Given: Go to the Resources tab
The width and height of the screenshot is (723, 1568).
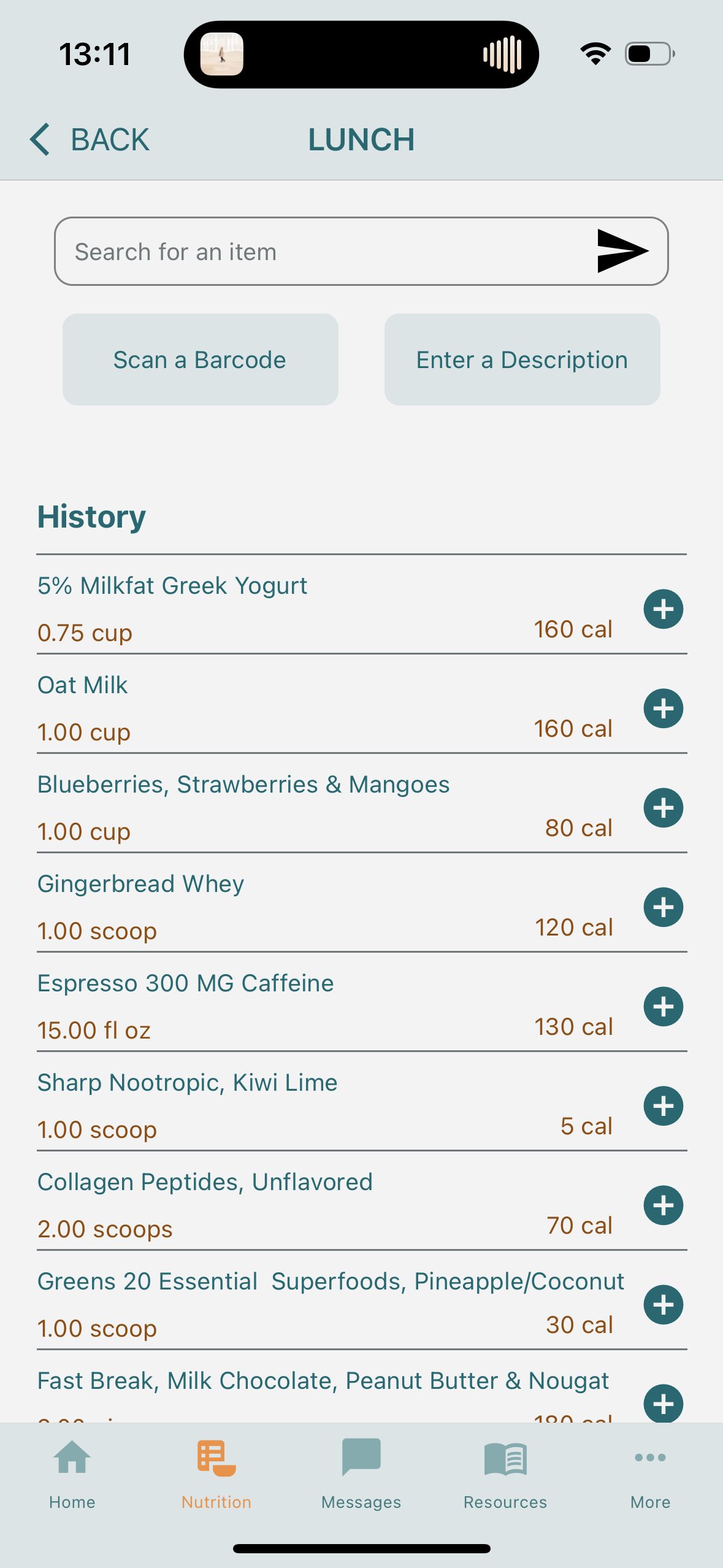Looking at the screenshot, I should point(505,1474).
